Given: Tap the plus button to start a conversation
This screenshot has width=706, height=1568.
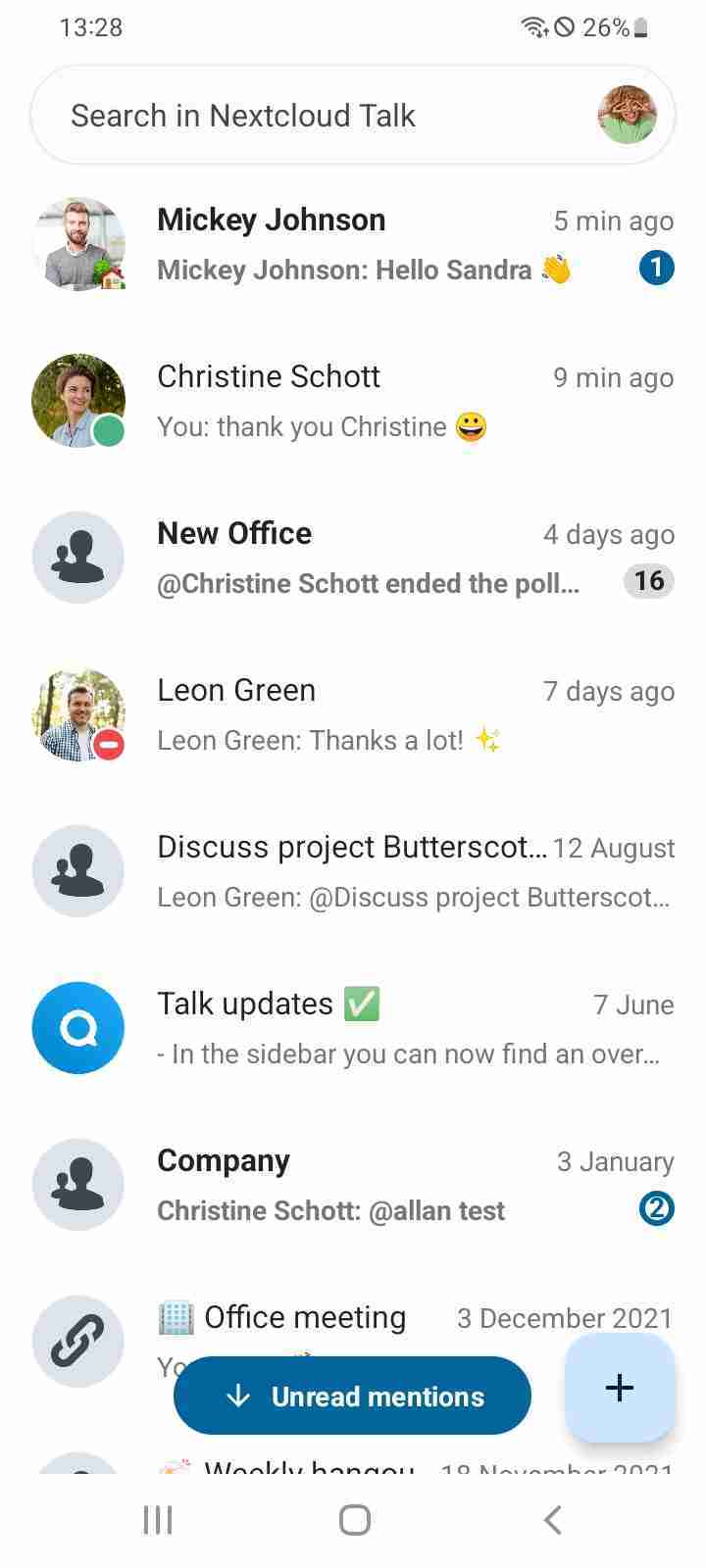Looking at the screenshot, I should 620,1388.
